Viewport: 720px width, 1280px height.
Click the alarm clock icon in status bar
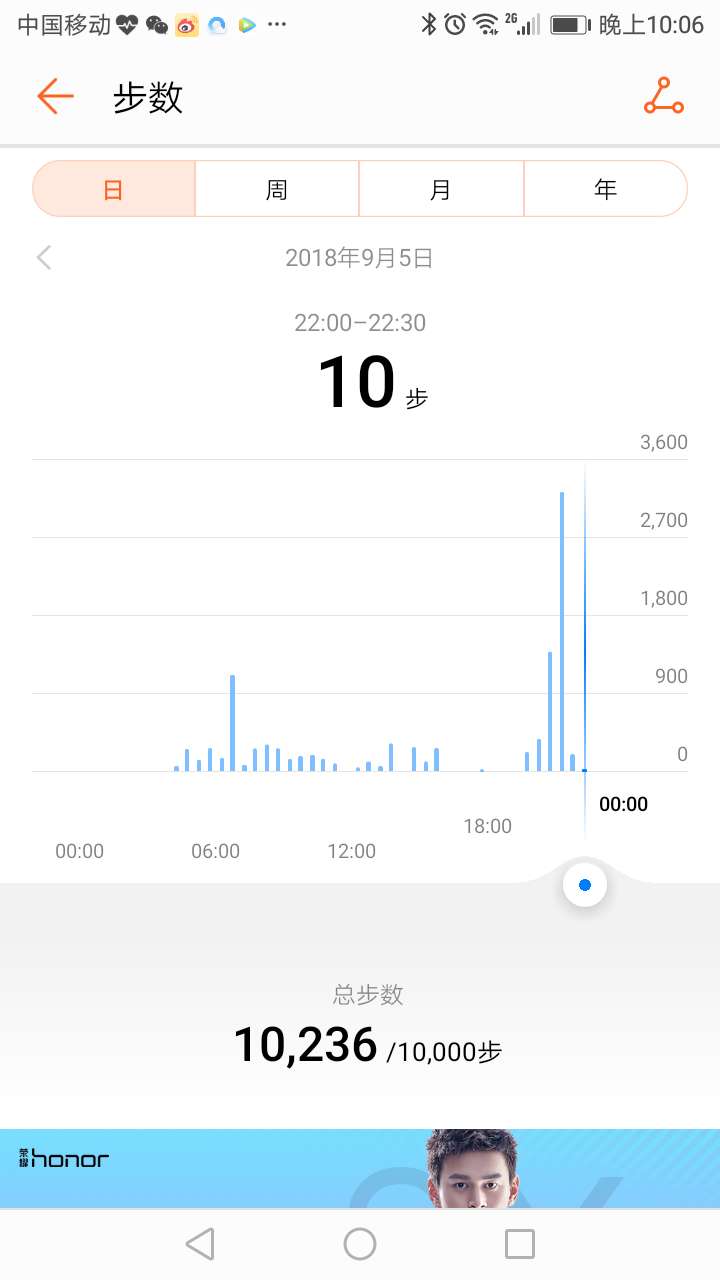pos(453,24)
